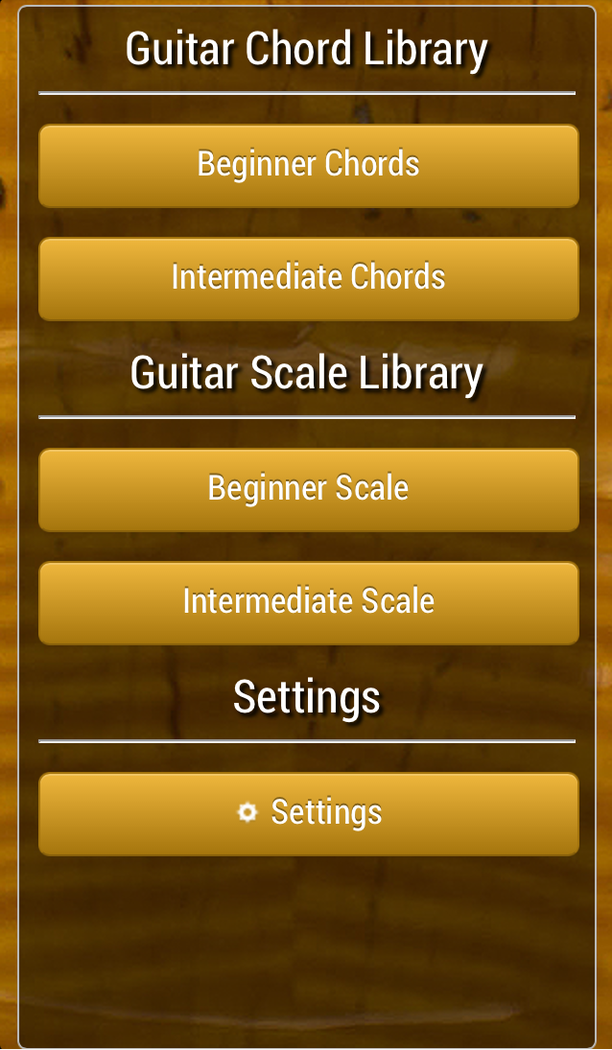
Task: Tap the Settings button with gear icon
Action: pos(308,813)
